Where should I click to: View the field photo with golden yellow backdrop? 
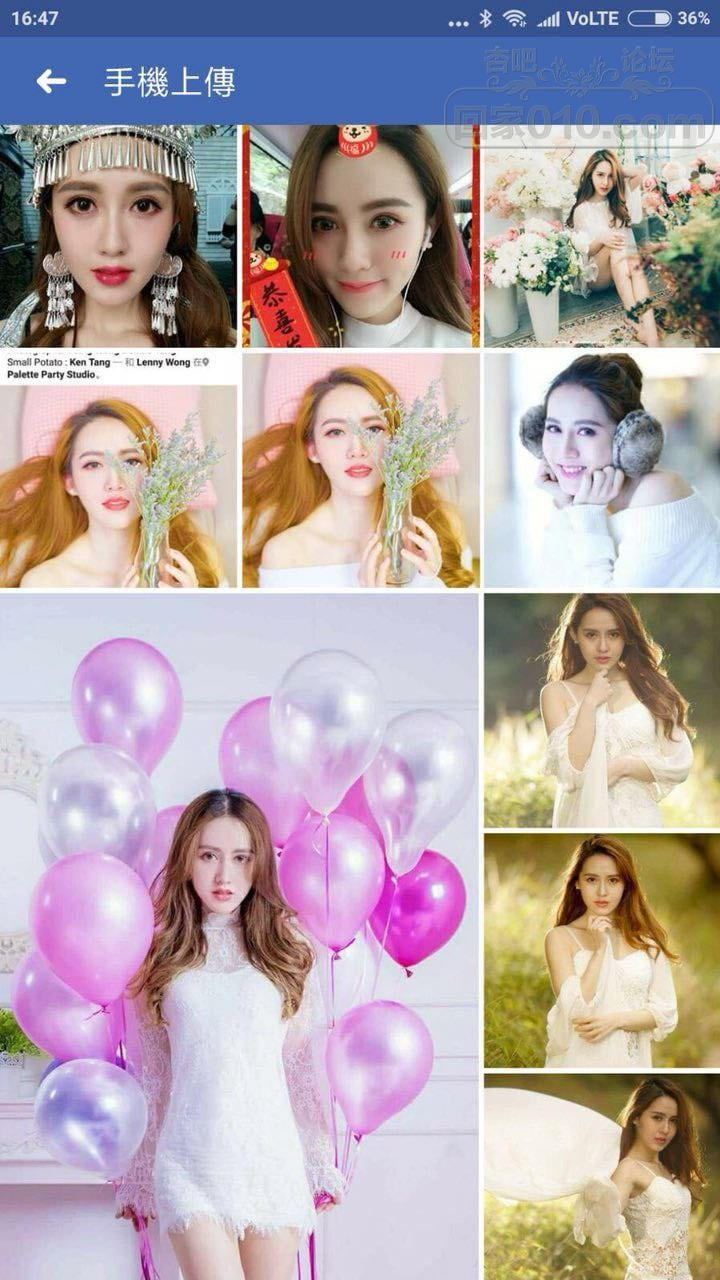[601, 950]
